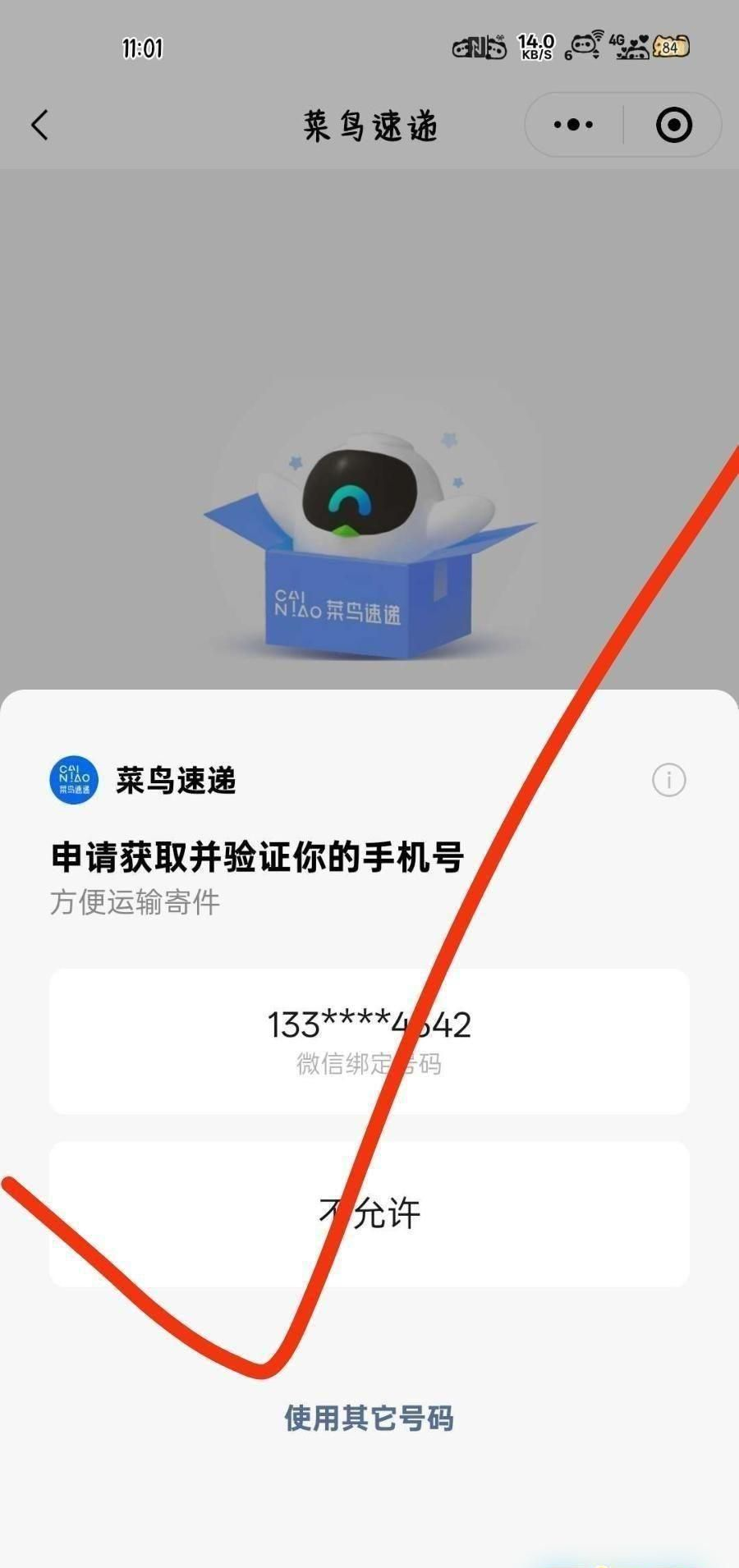Go back from 菜鸟速递 page
The image size is (739, 1568).
(39, 126)
